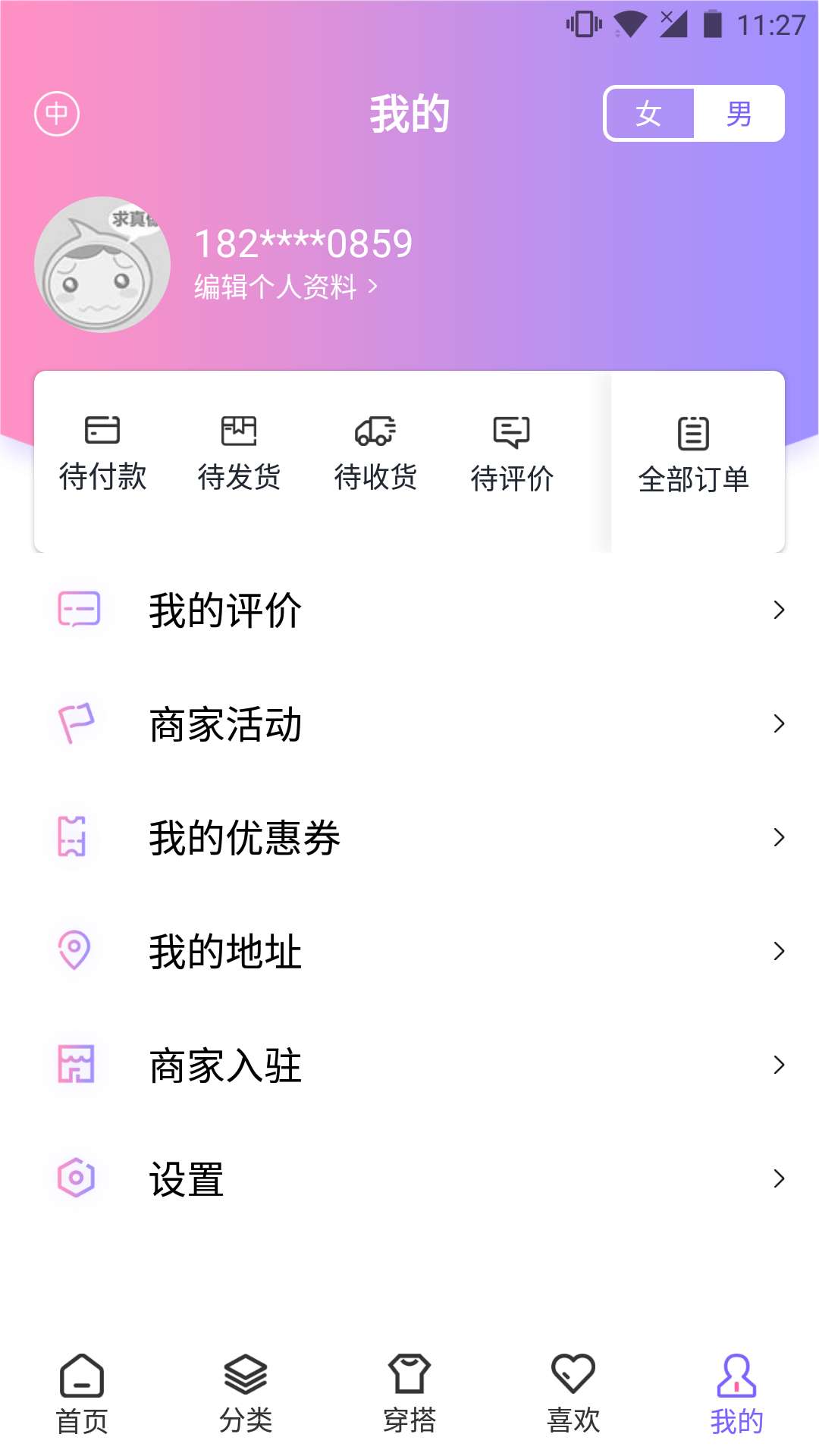The height and width of the screenshot is (1456, 819).
Task: Go to the 分类 tab
Action: pyautogui.click(x=246, y=1394)
